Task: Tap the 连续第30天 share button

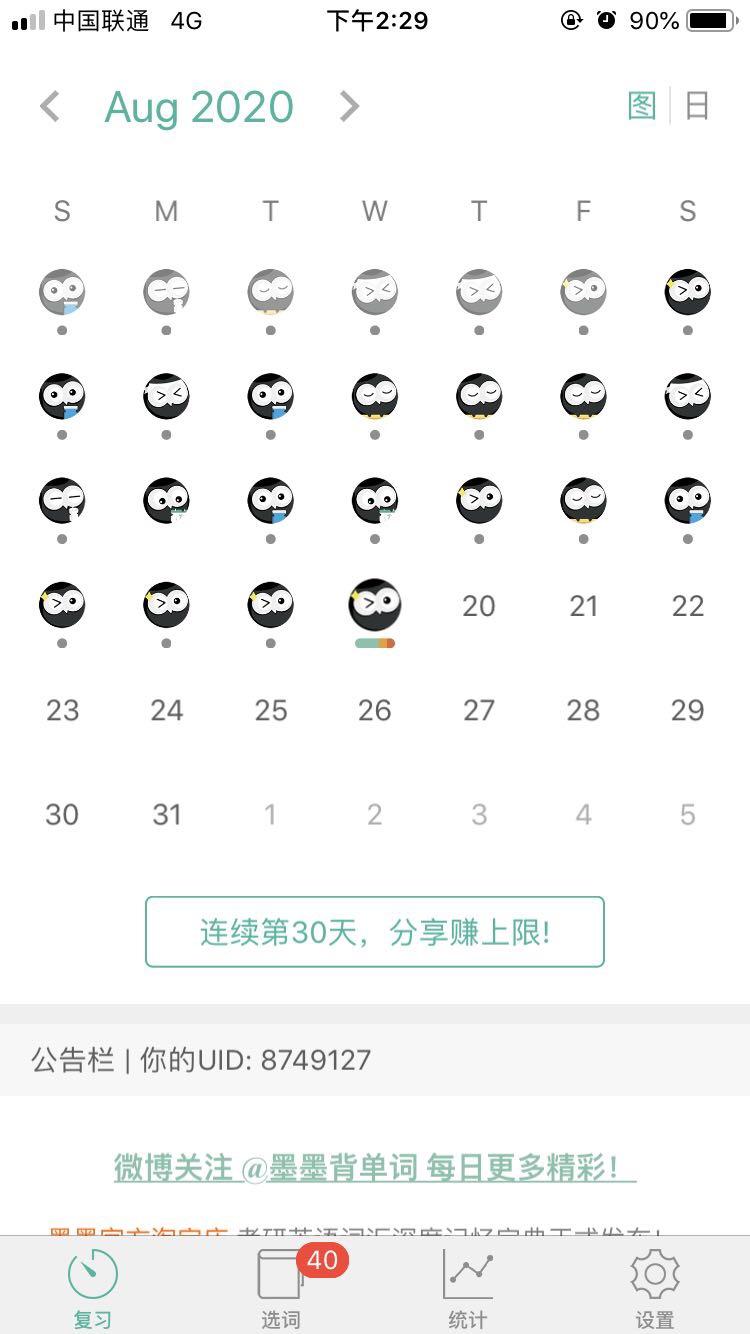Action: coord(375,932)
